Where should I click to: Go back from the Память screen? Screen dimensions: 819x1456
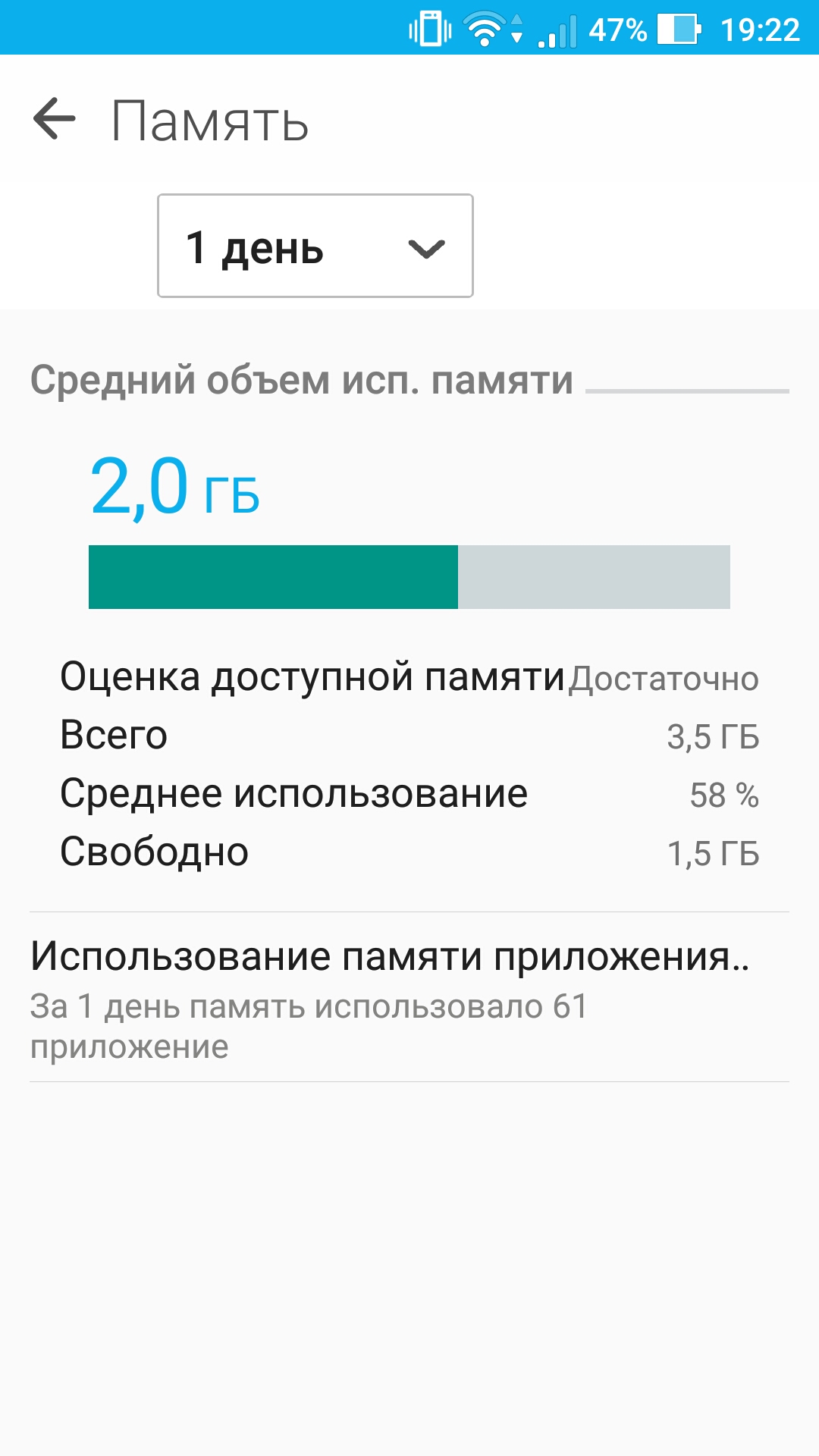[55, 119]
